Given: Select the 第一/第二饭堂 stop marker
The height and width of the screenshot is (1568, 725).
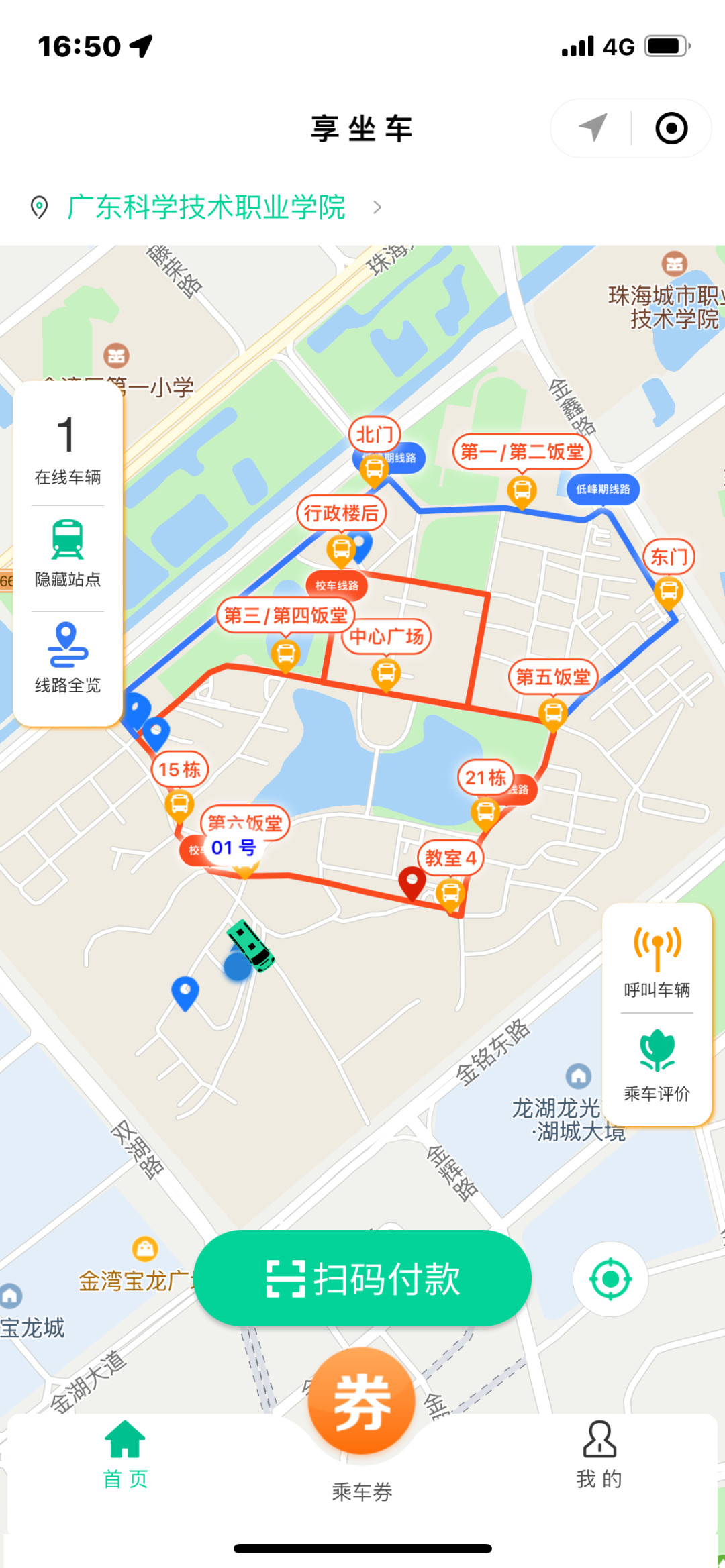Looking at the screenshot, I should (x=522, y=489).
